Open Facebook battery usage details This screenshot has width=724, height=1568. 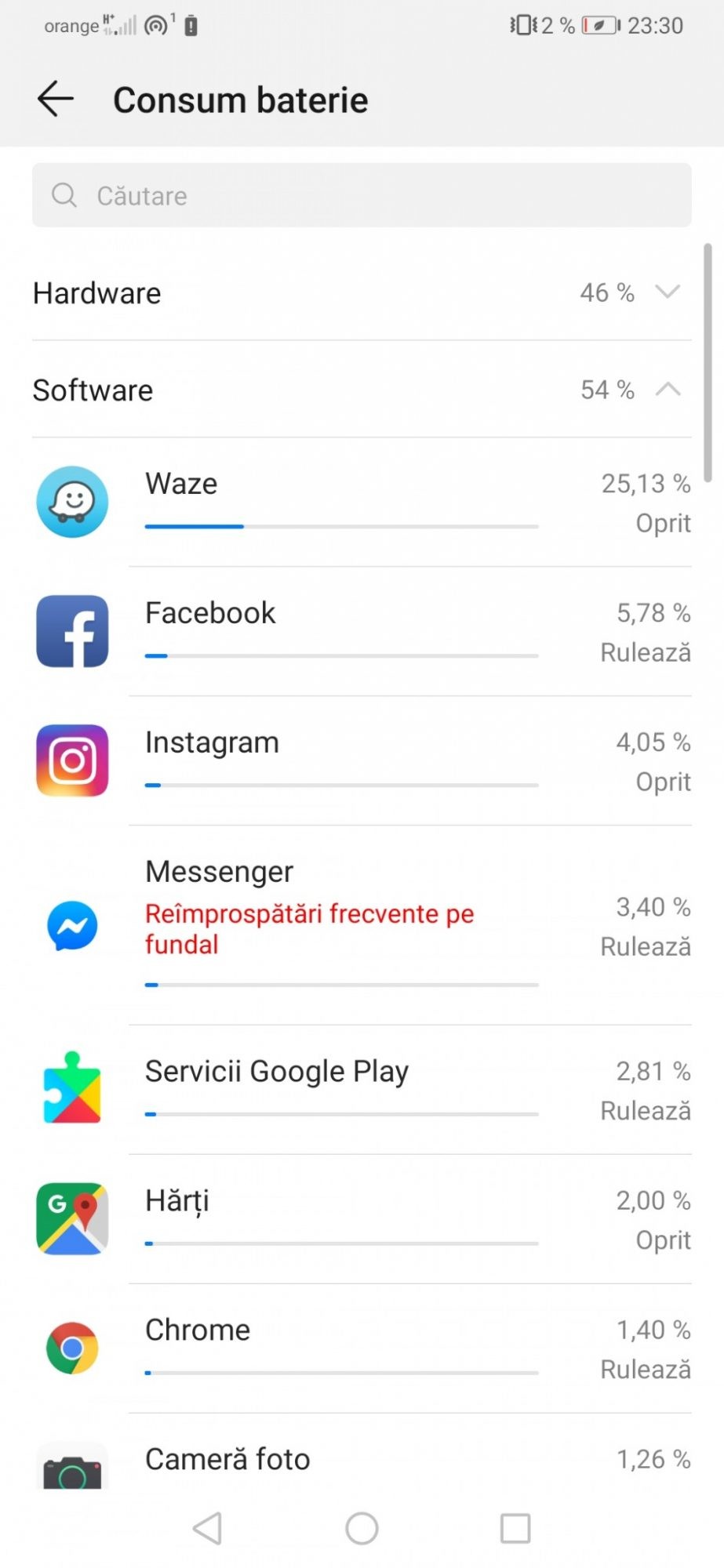pyautogui.click(x=361, y=631)
